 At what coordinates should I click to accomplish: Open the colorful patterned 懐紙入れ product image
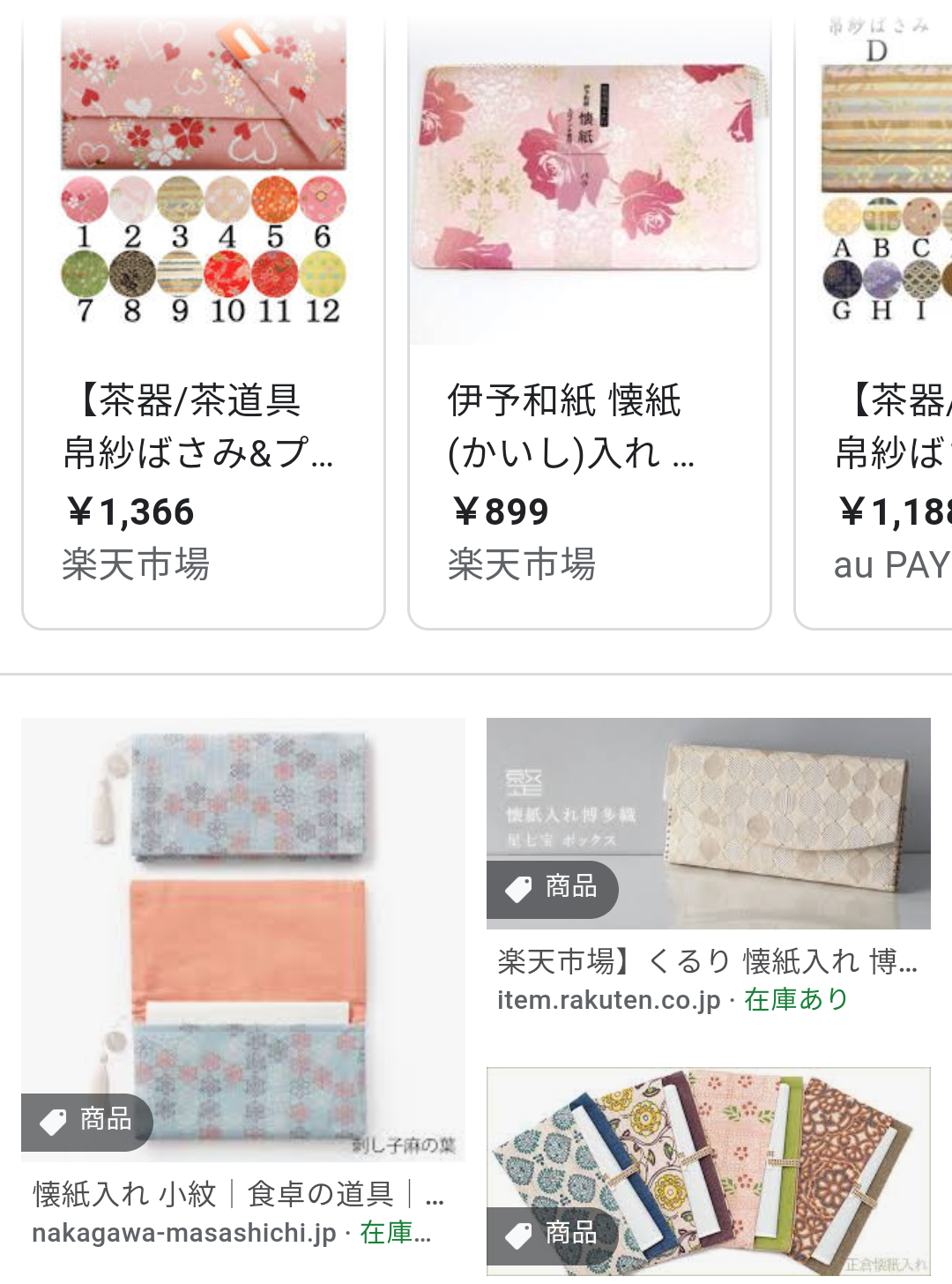(x=708, y=1170)
